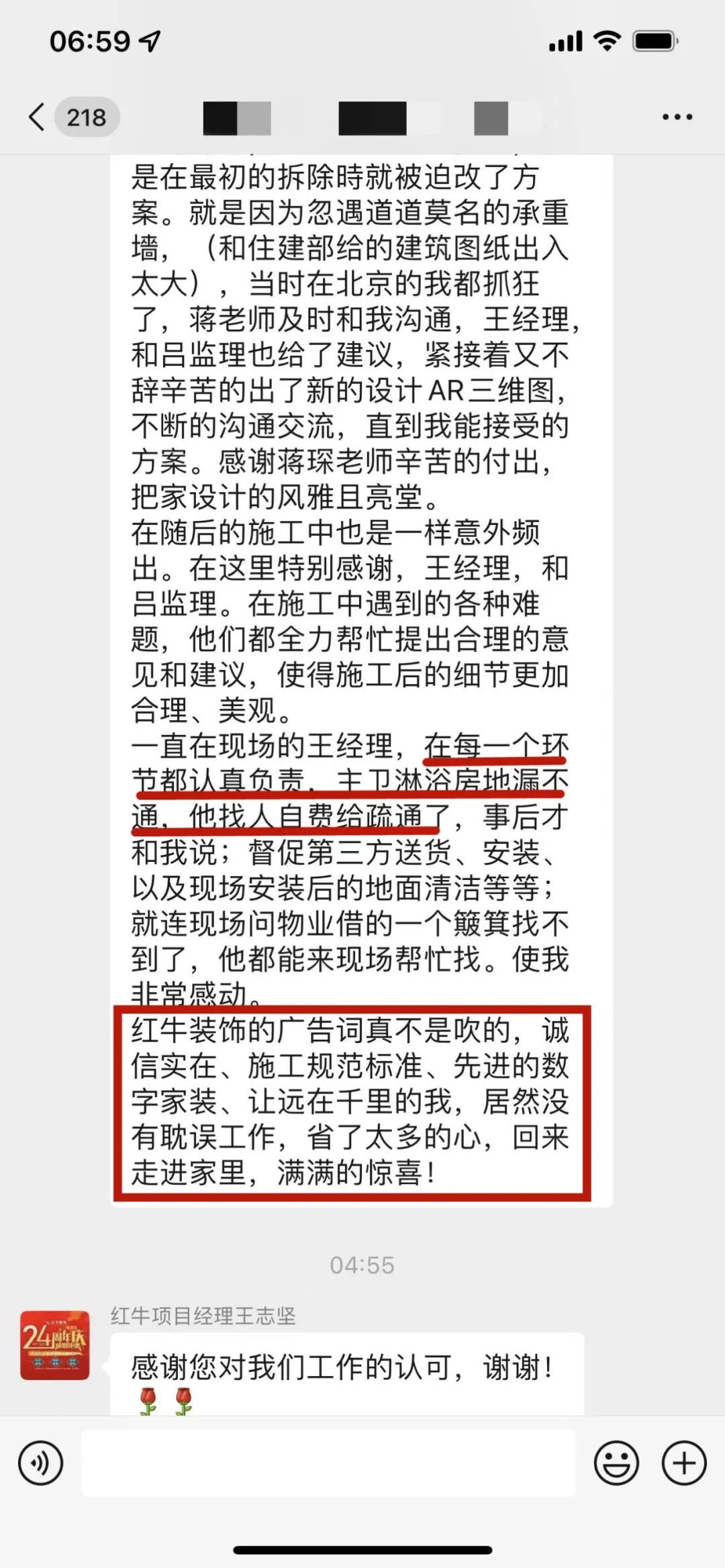This screenshot has height=1568, width=725.
Task: Open the chat options menu
Action: click(x=677, y=117)
